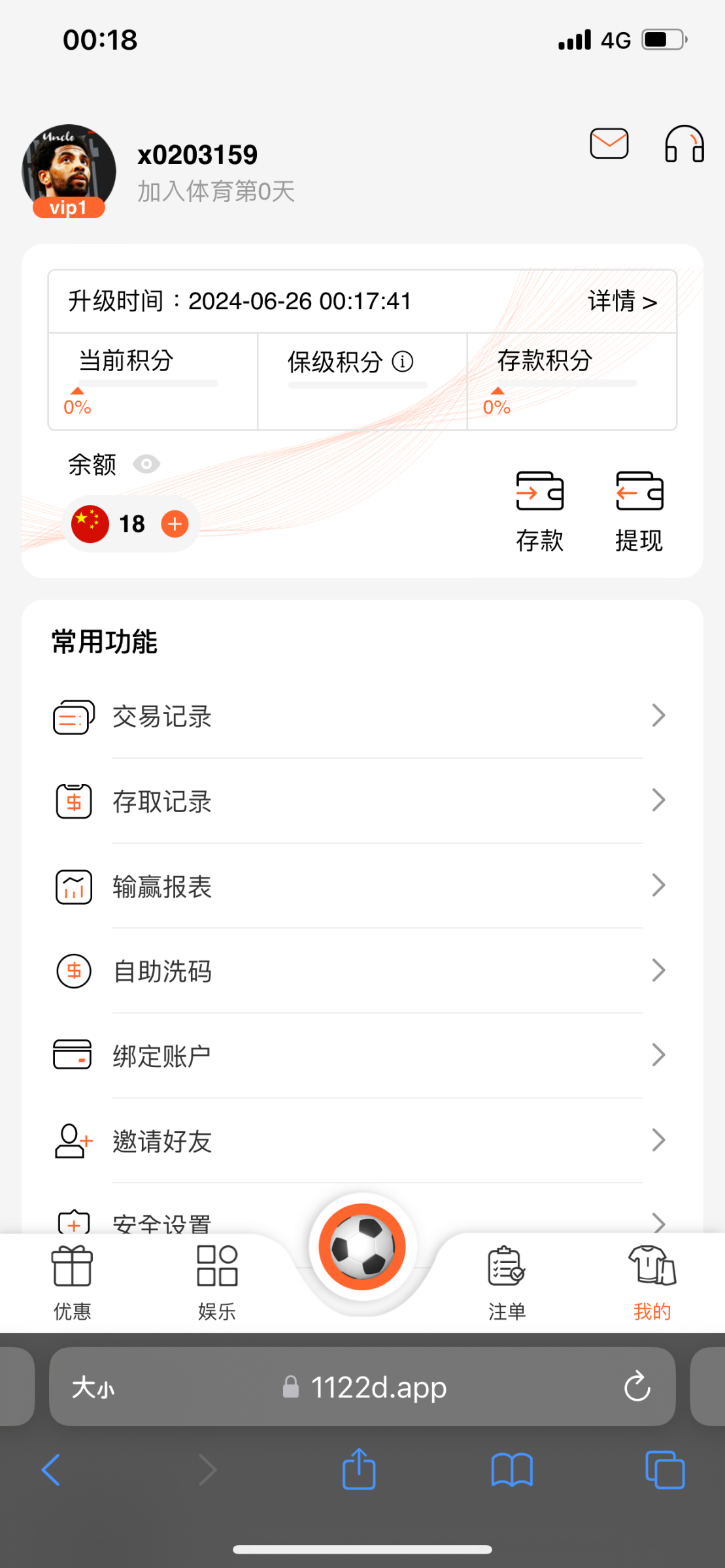725x1568 pixels.
Task: Open the messages envelope icon
Action: point(609,143)
